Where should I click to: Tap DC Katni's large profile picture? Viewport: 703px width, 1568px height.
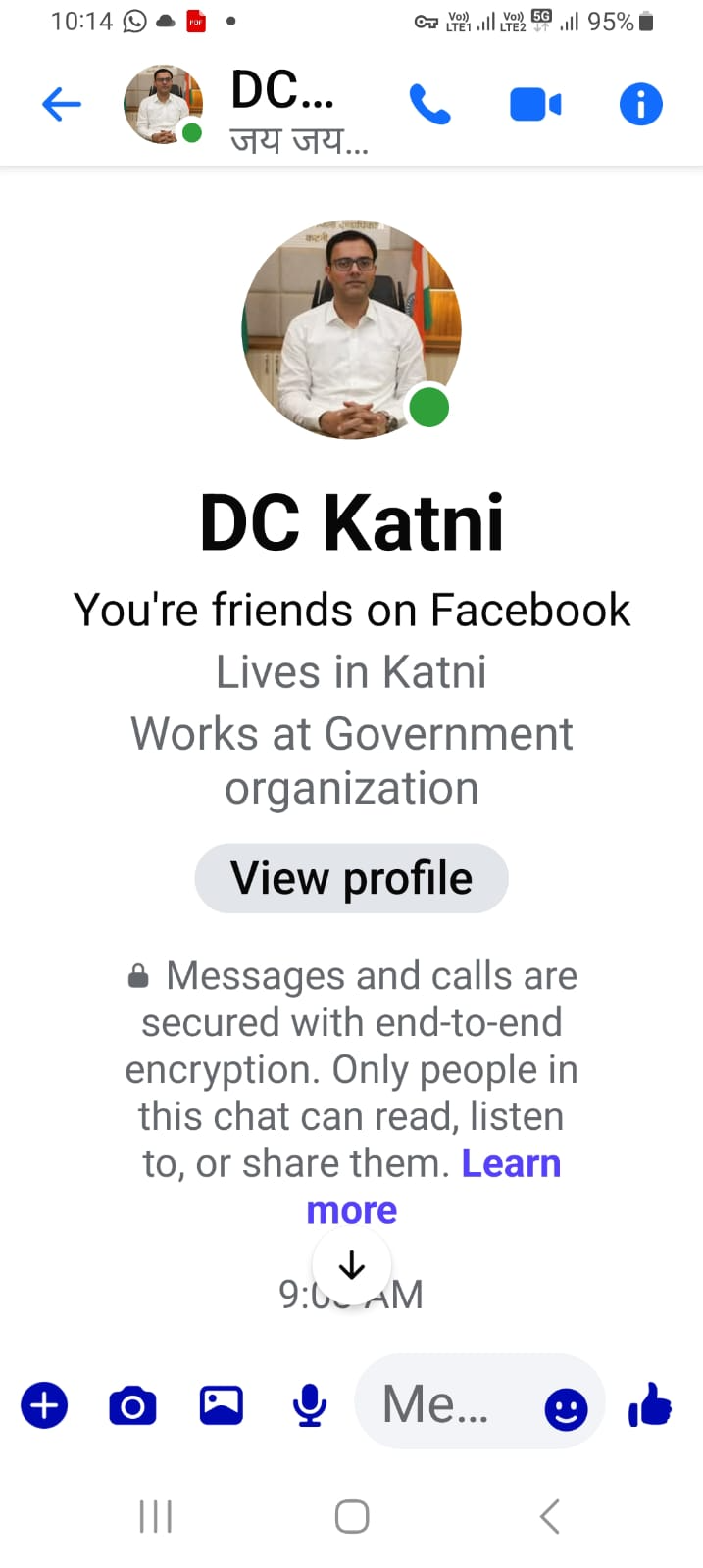351,329
